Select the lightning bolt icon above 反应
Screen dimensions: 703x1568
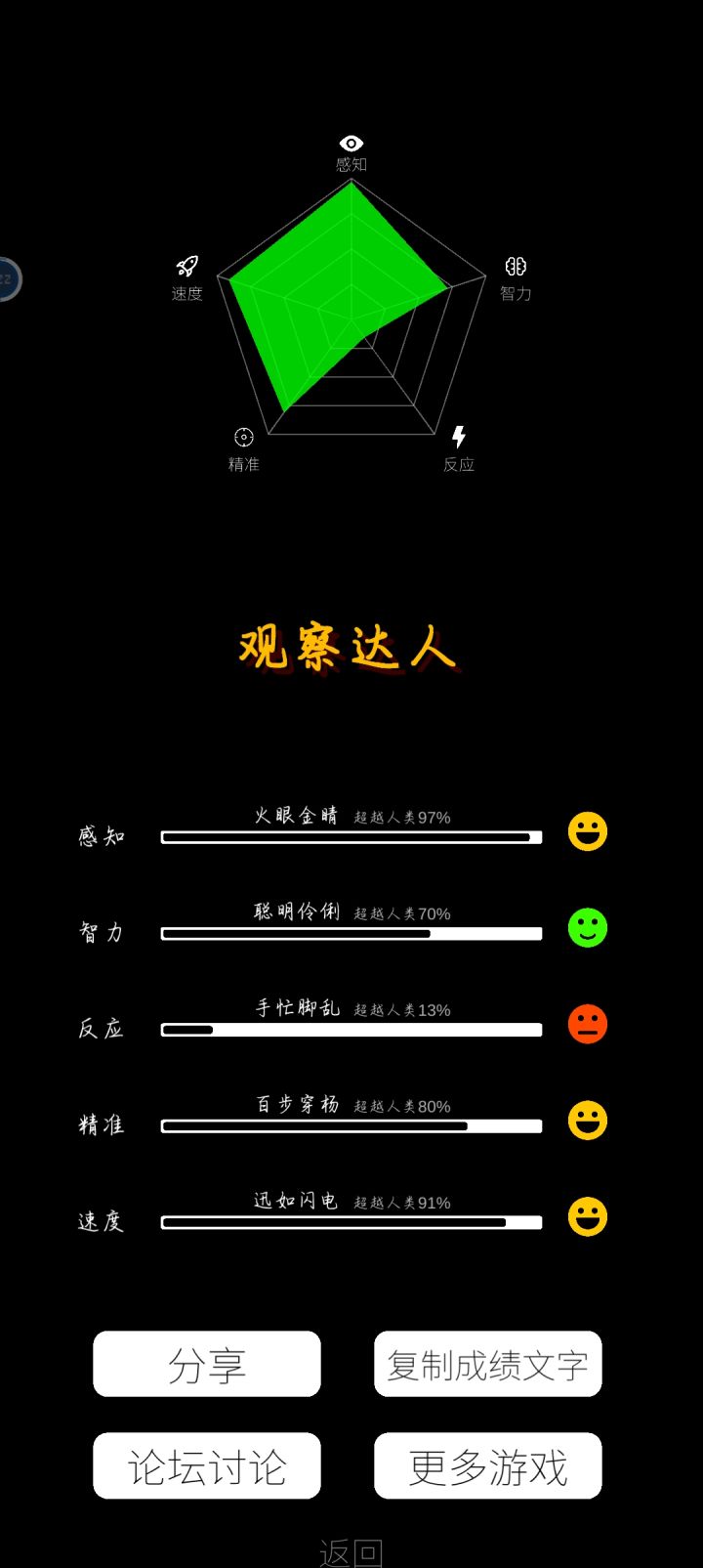point(458,436)
